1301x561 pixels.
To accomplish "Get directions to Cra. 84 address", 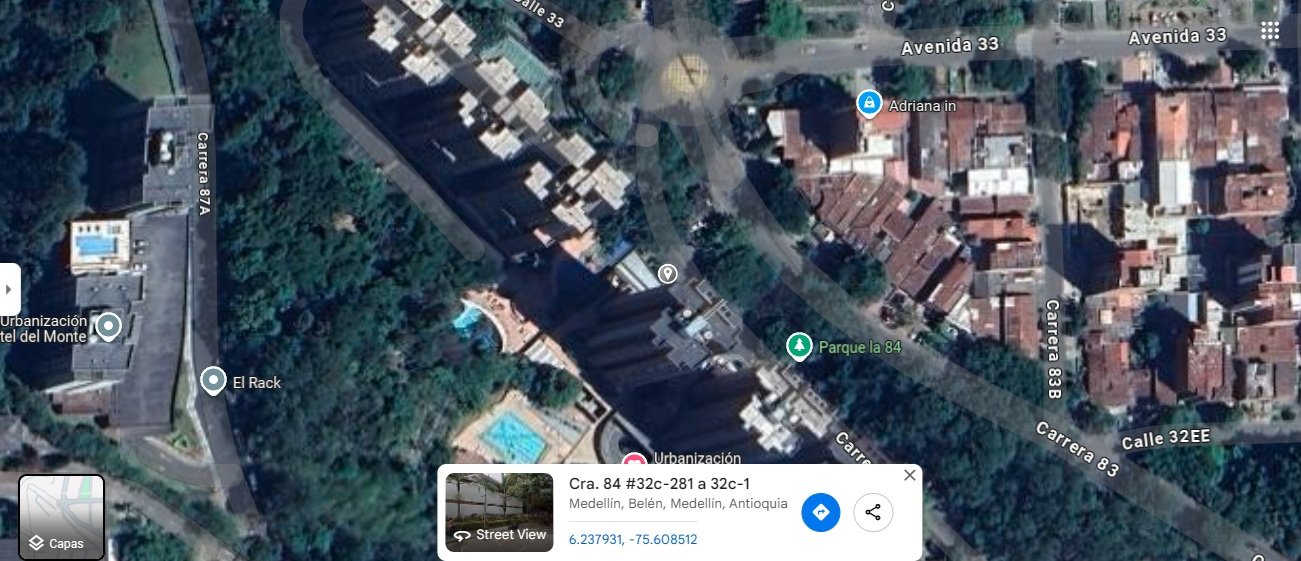I will (x=821, y=513).
